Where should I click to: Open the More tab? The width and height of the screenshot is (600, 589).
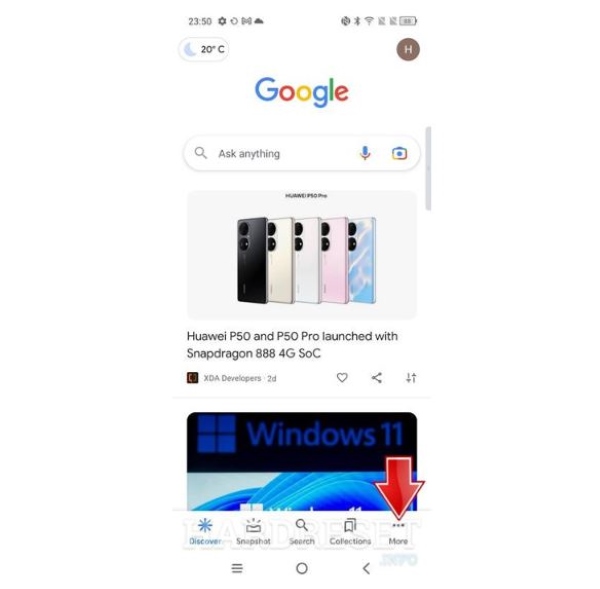pos(398,531)
